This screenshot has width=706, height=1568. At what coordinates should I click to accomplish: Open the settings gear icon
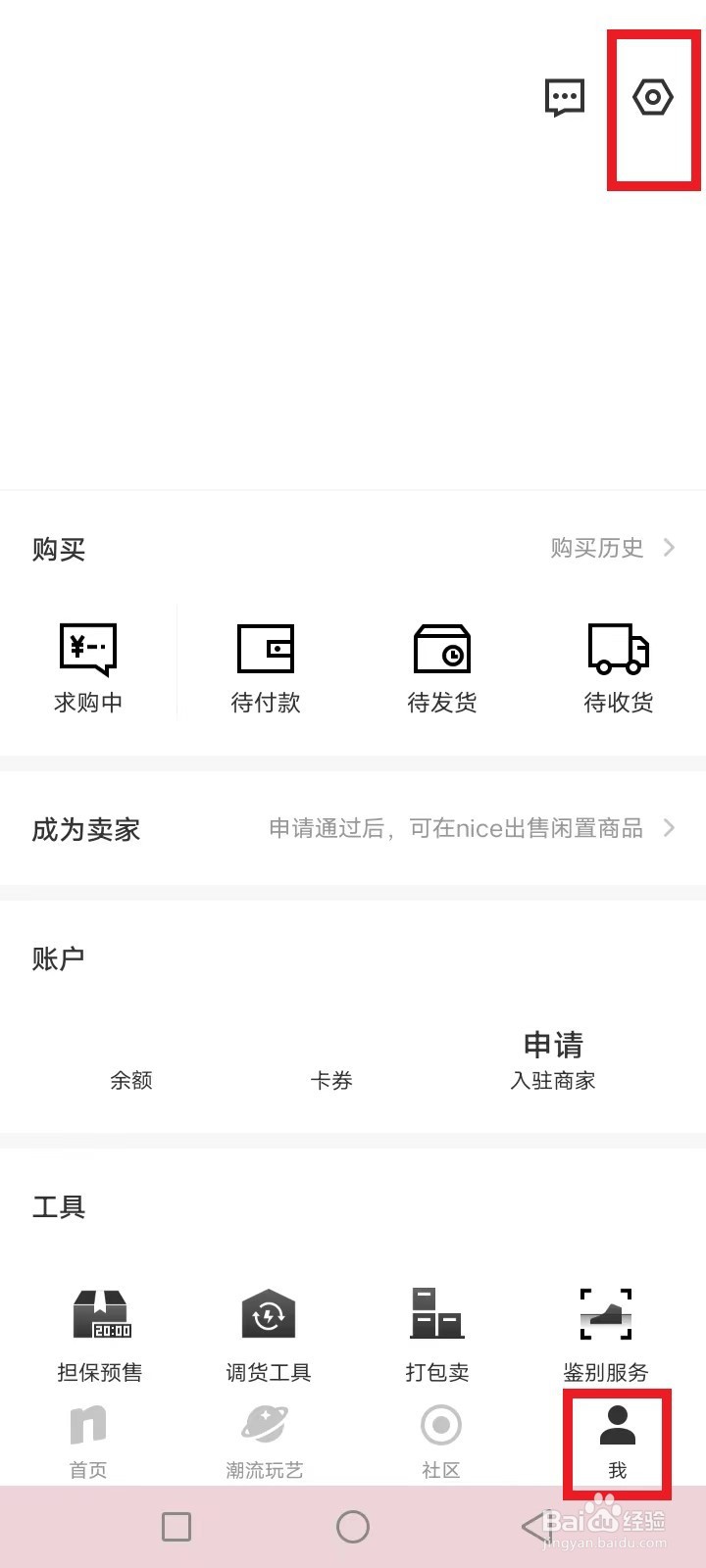(x=653, y=96)
